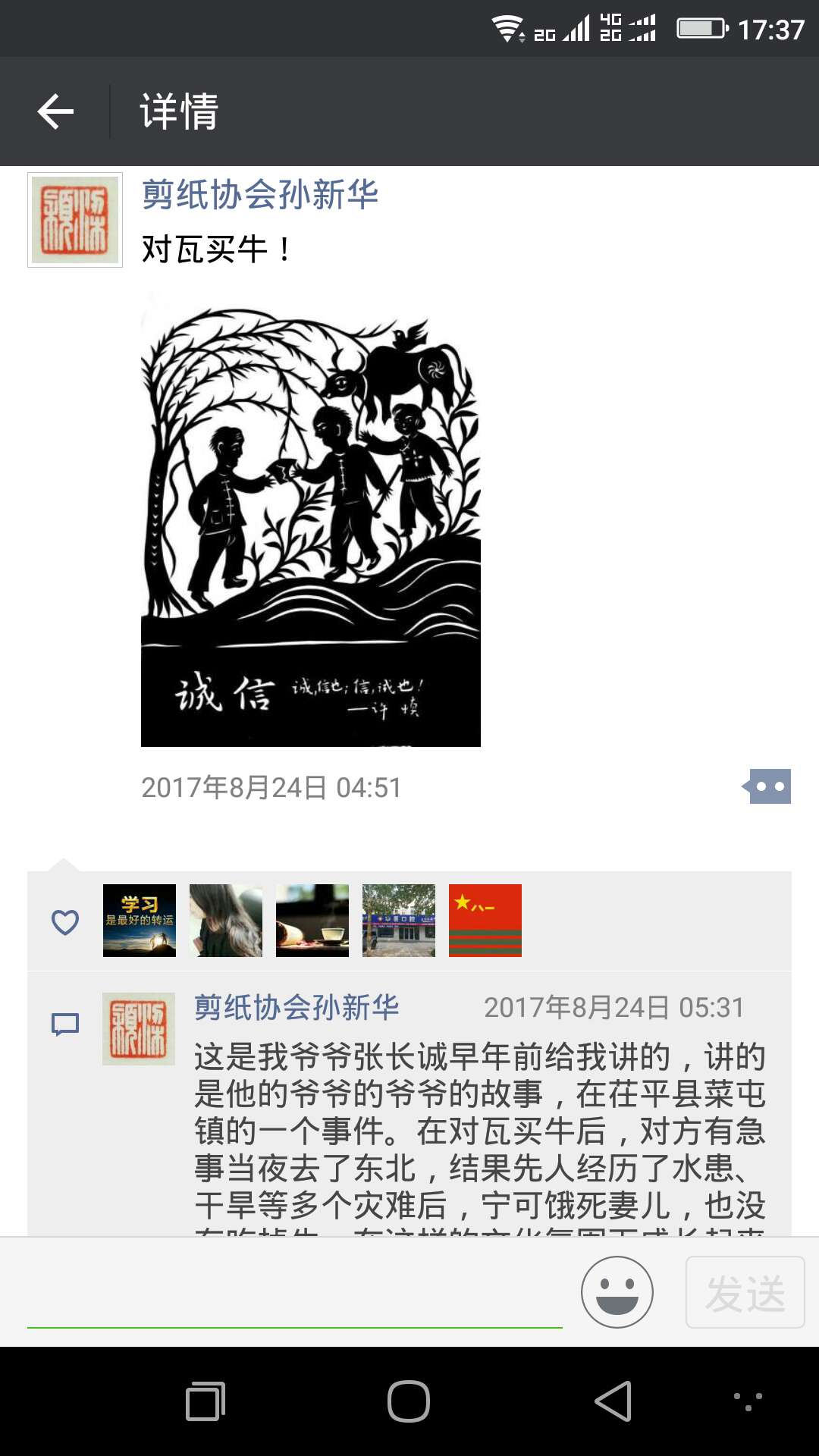Tap the 发送 send button
The image size is (819, 1456).
pyautogui.click(x=745, y=1292)
